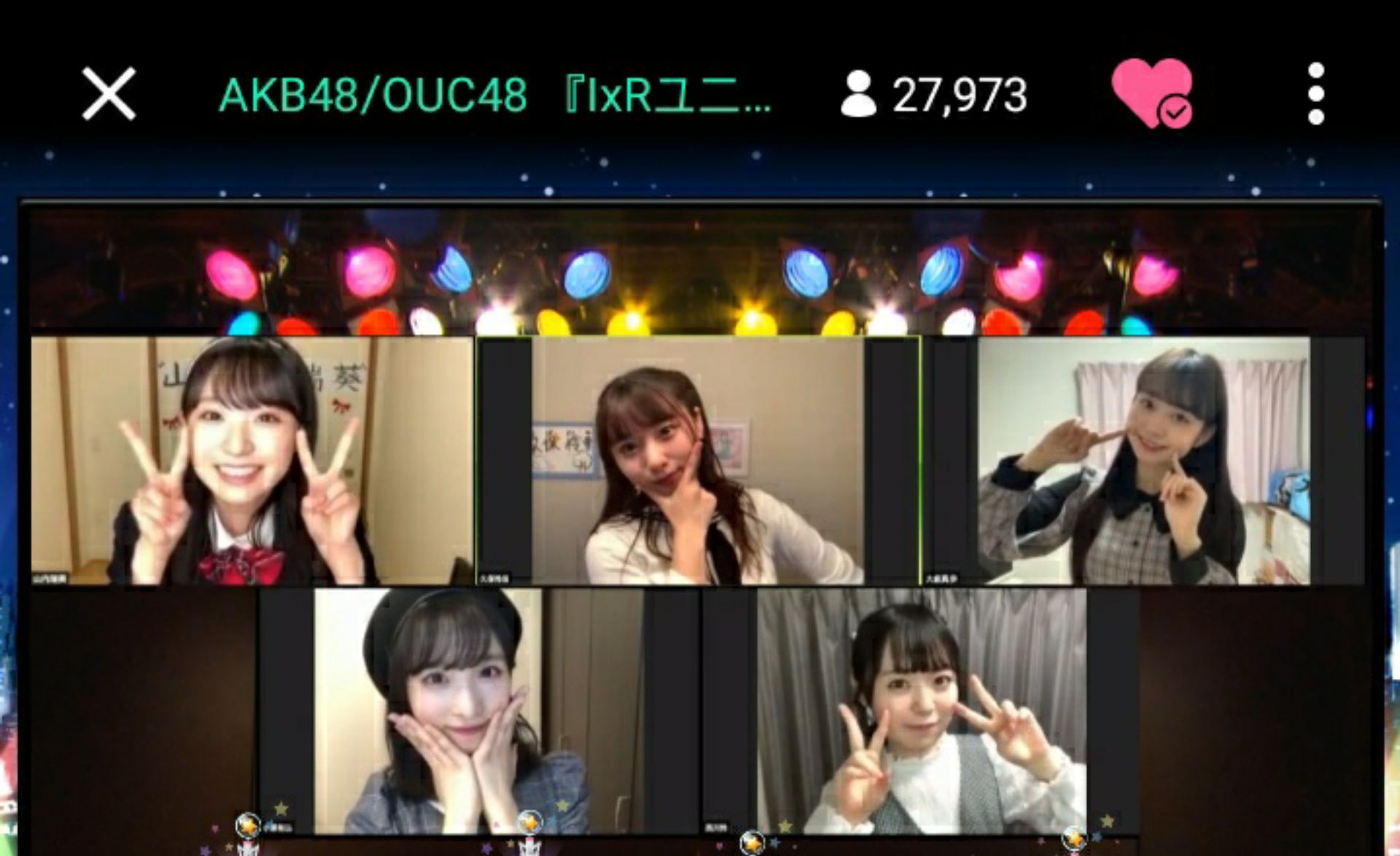The image size is (1400, 856).
Task: Tap the pink heart follow icon
Action: [x=1151, y=93]
